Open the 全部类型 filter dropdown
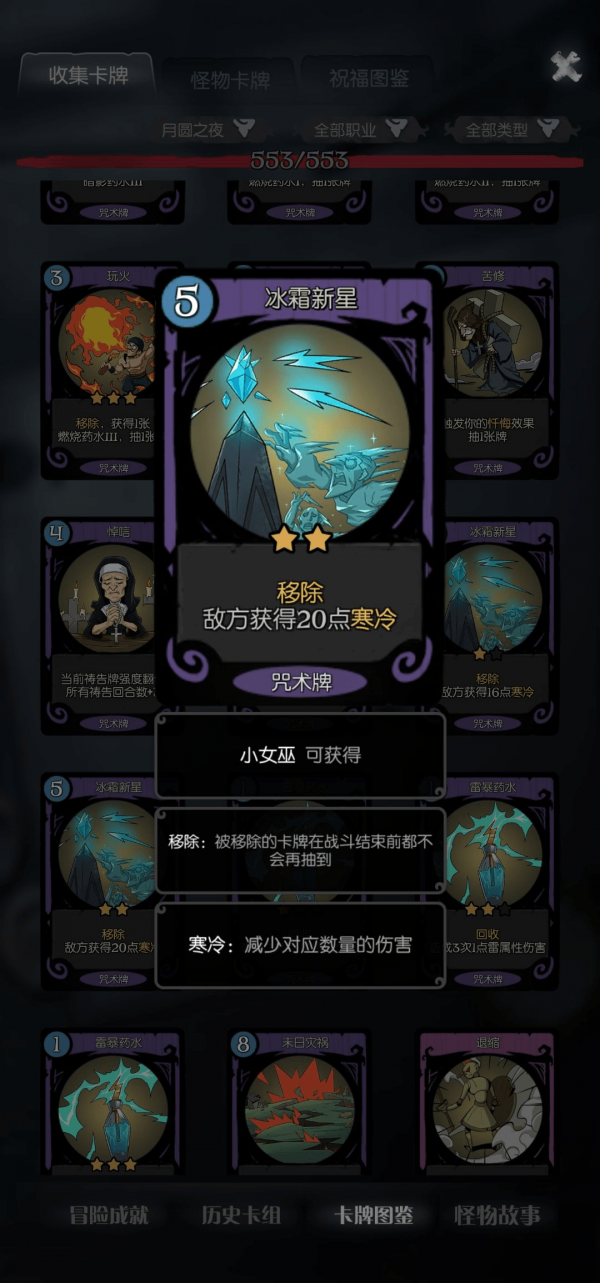 [x=511, y=129]
